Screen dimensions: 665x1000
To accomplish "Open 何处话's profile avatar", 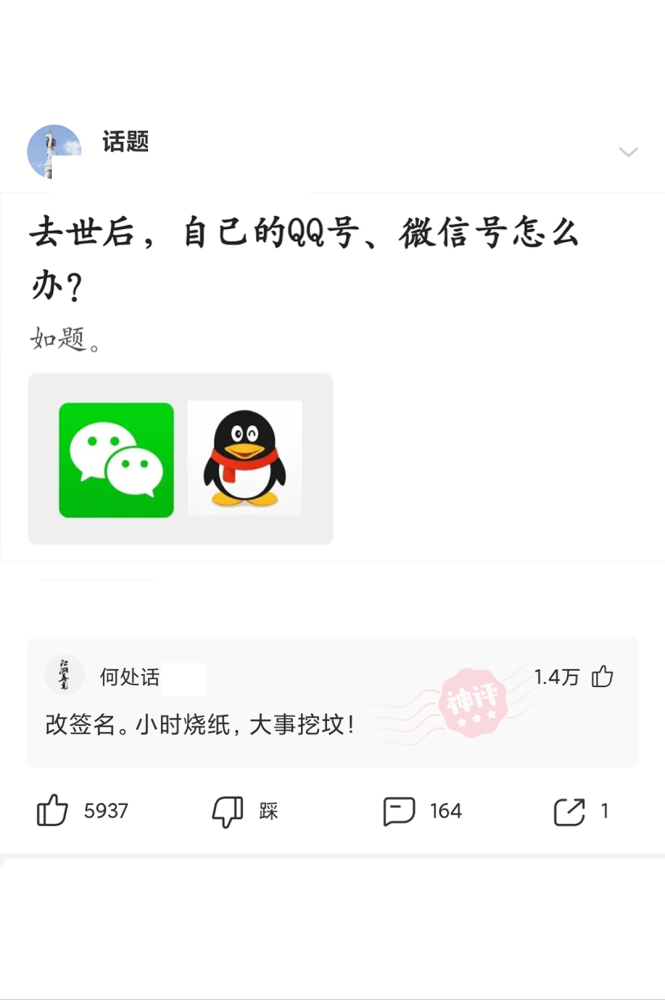I will [65, 677].
